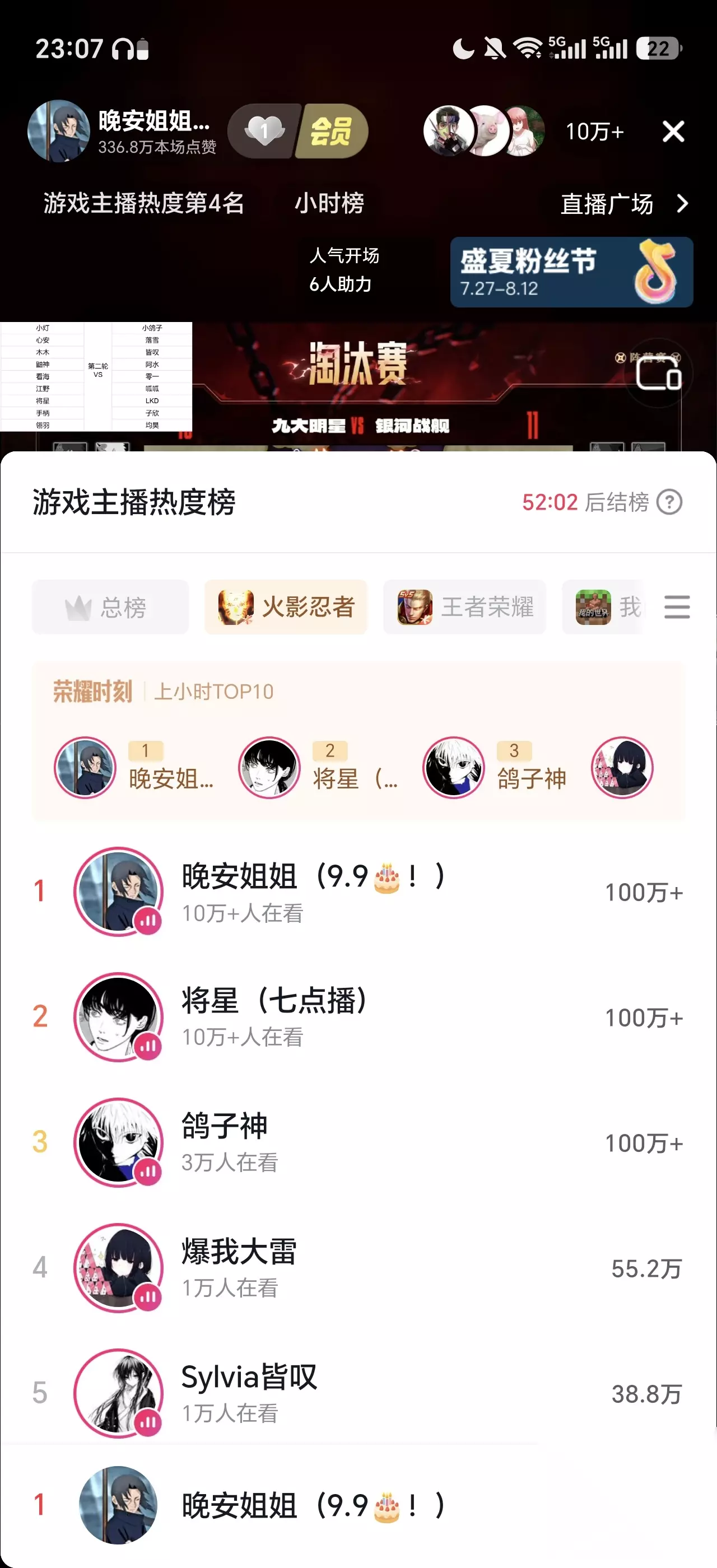
Task: Open the 会员 membership badge
Action: click(x=332, y=131)
